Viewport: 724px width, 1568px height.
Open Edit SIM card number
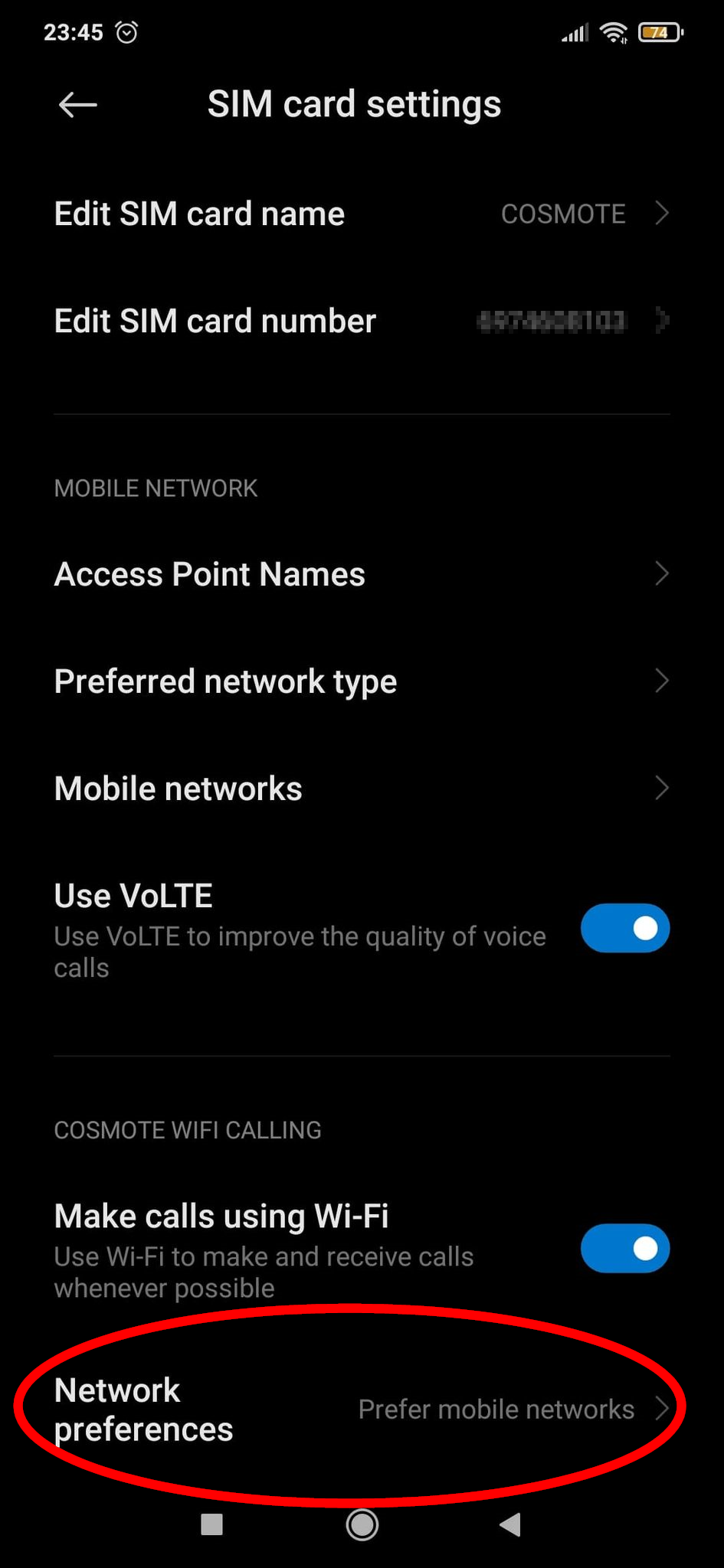point(362,321)
